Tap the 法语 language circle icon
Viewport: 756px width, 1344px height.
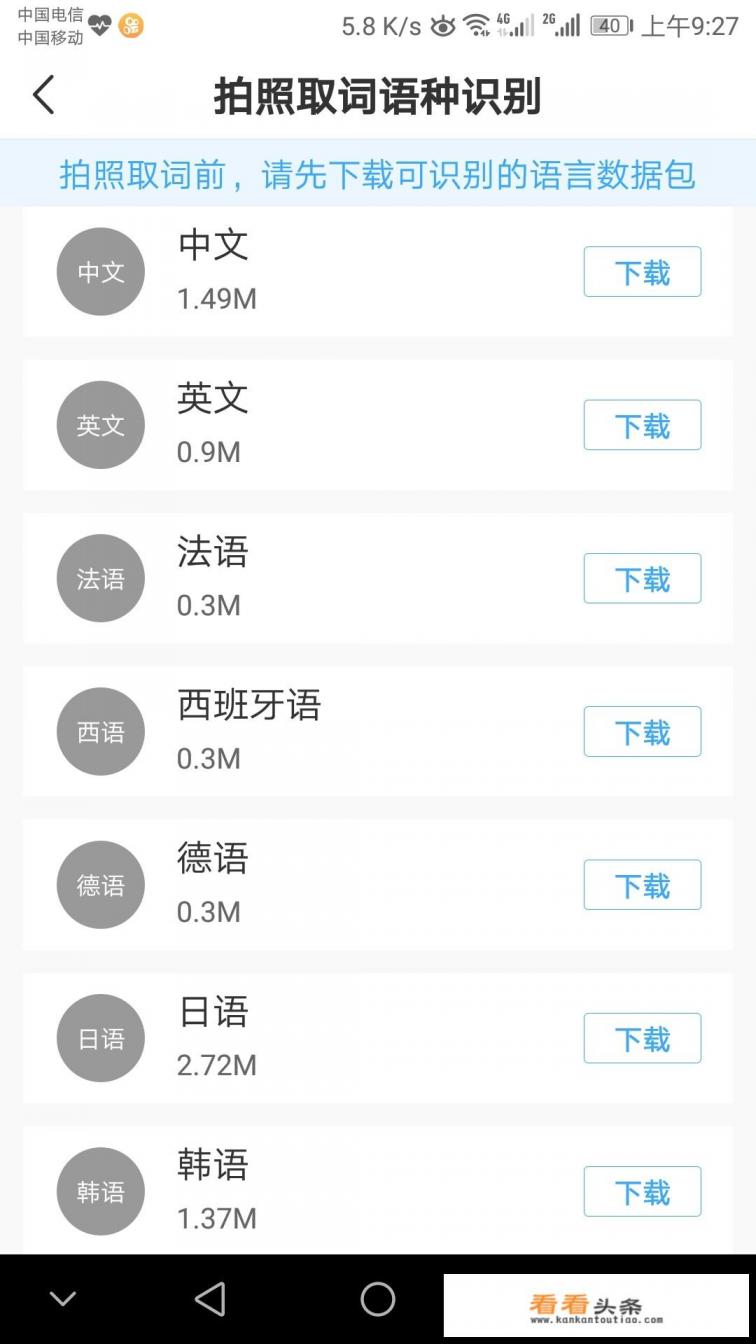100,578
